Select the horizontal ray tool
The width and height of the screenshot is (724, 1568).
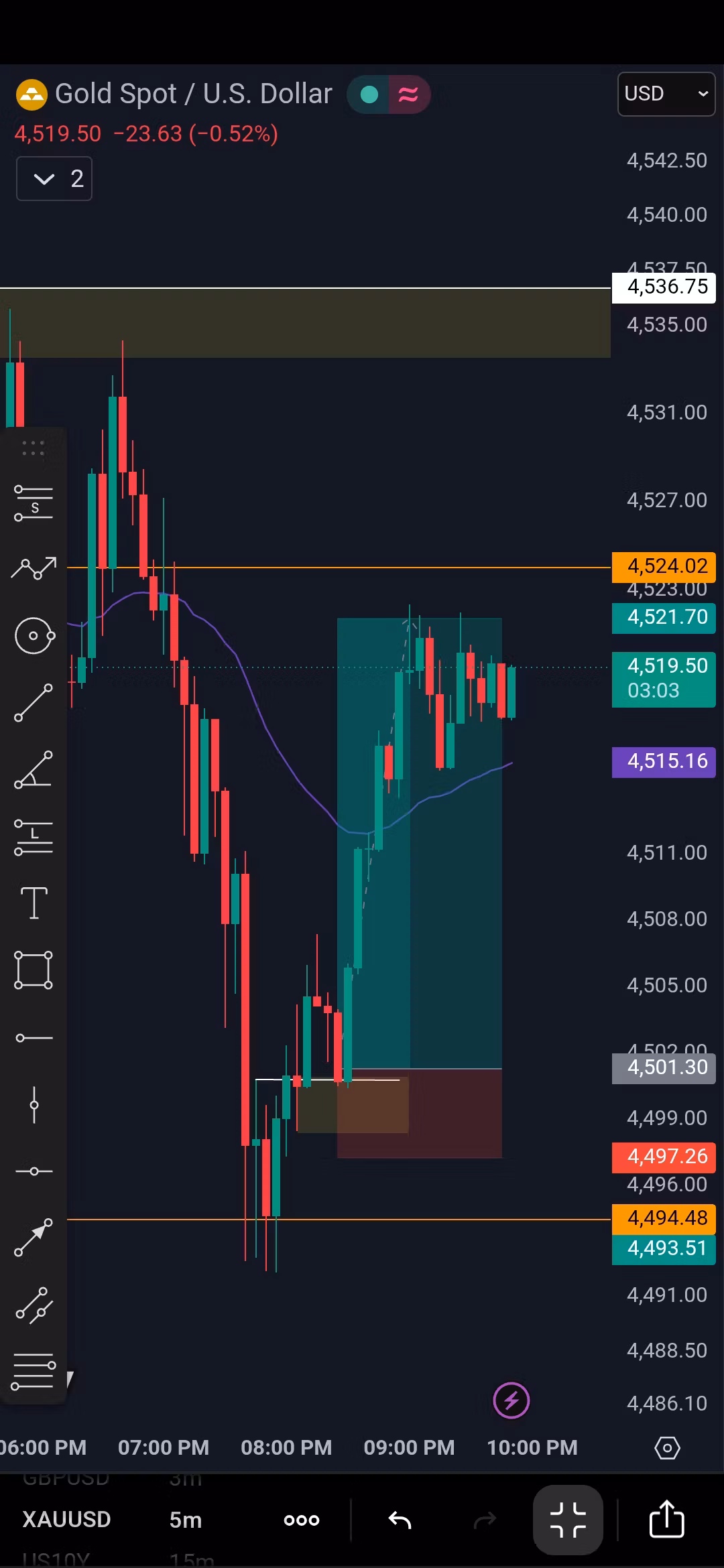click(34, 1038)
